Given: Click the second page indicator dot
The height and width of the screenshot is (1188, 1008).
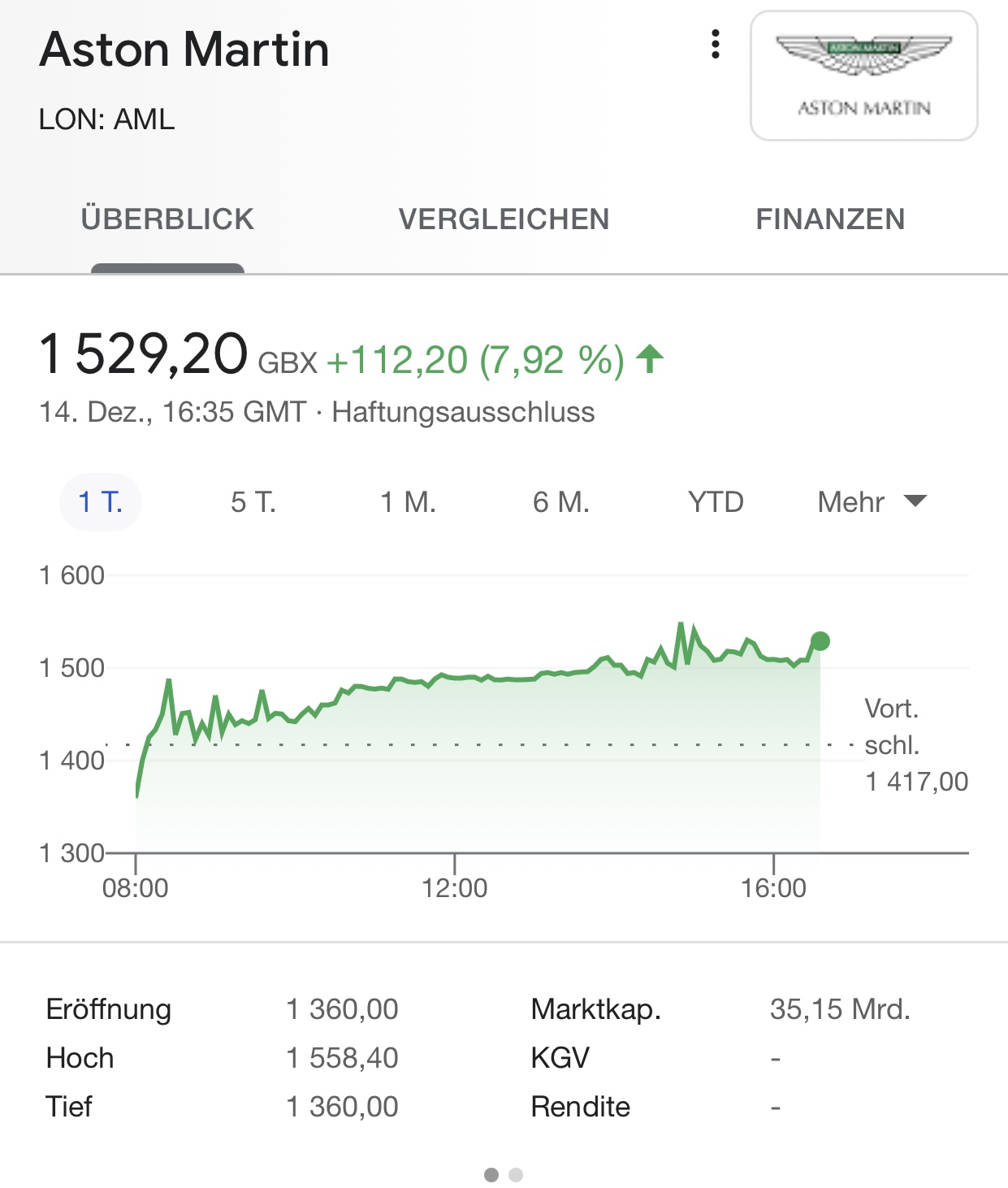Looking at the screenshot, I should point(515,1173).
